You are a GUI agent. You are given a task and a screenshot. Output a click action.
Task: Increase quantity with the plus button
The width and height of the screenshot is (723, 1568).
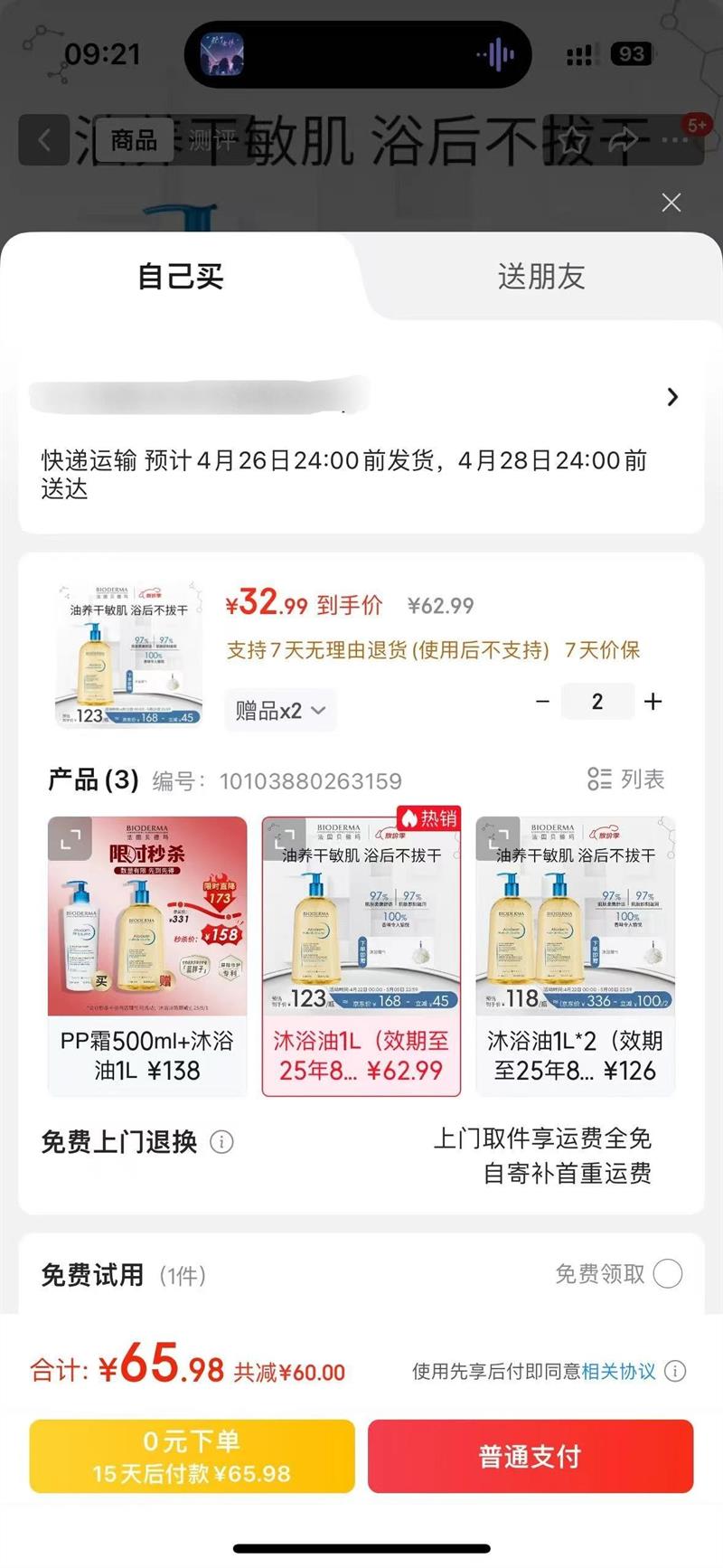point(653,702)
